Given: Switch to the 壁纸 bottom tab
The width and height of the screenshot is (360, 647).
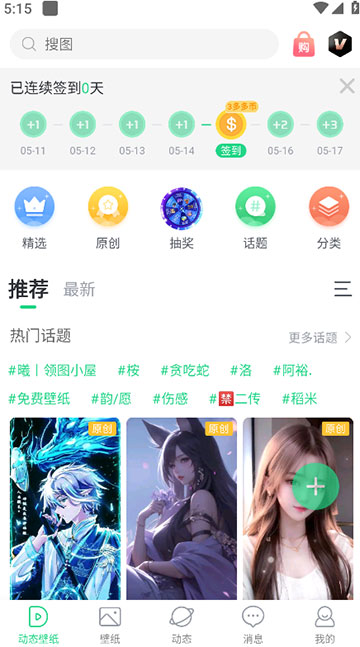Looking at the screenshot, I should pos(110,625).
